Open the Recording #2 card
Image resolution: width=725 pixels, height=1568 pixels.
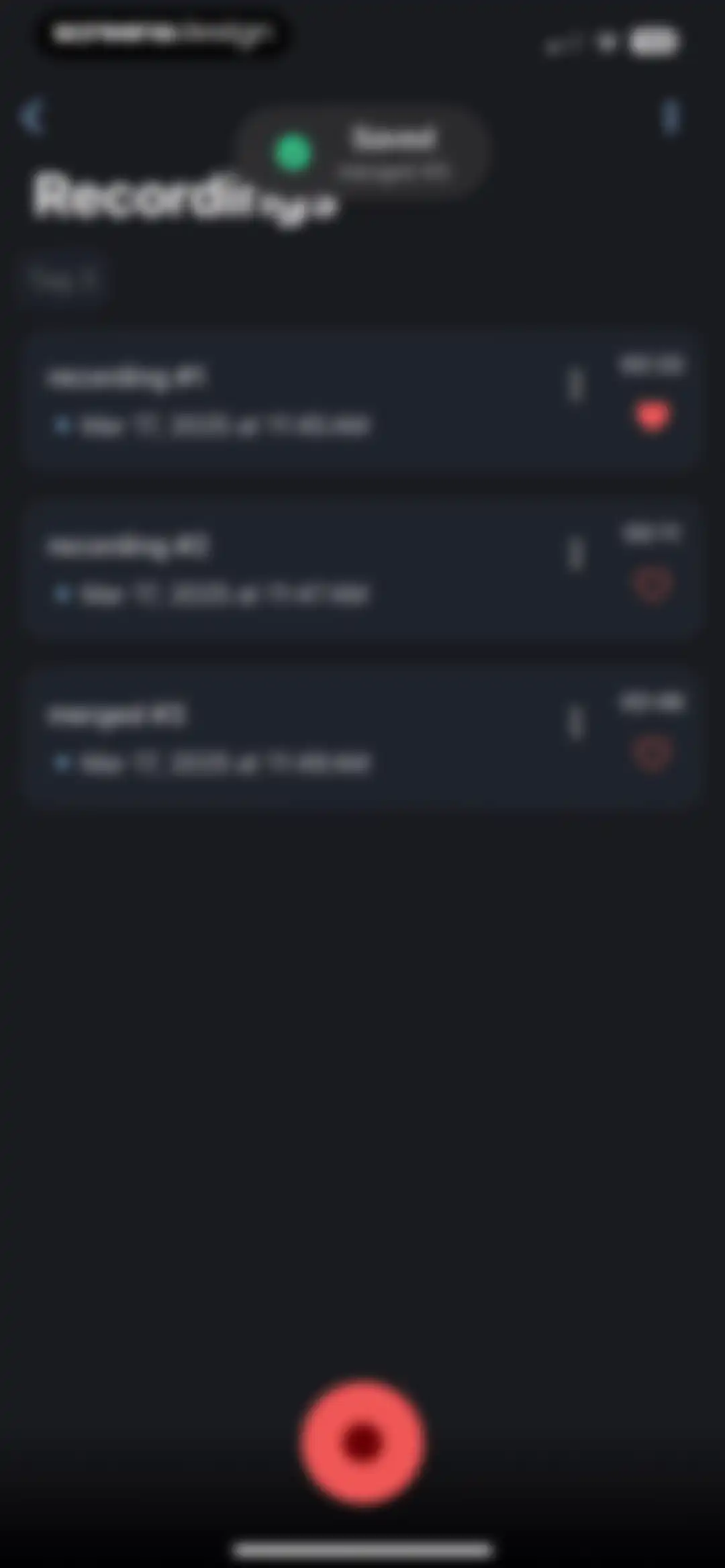362,569
